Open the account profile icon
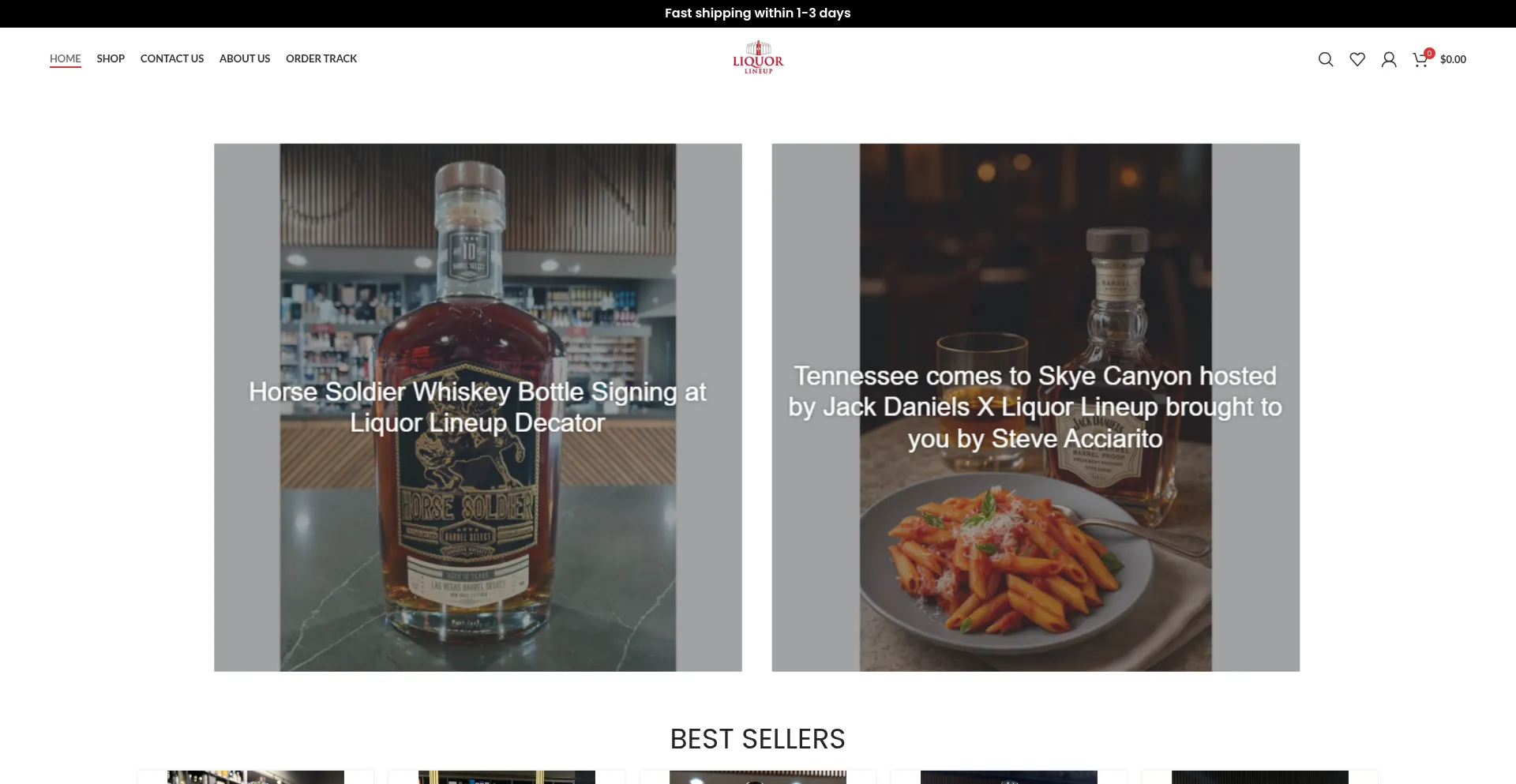 pyautogui.click(x=1389, y=59)
